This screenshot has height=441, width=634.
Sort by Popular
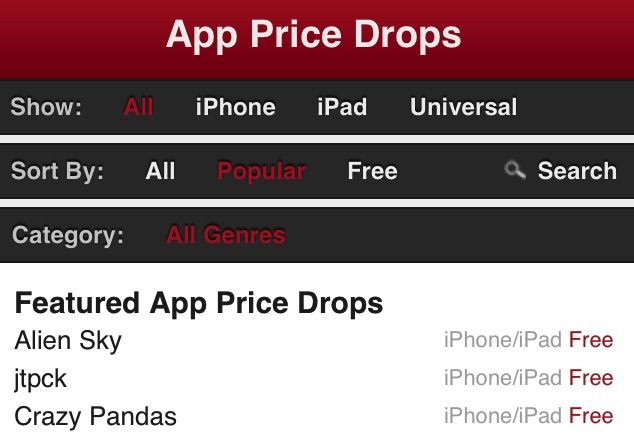coord(261,171)
